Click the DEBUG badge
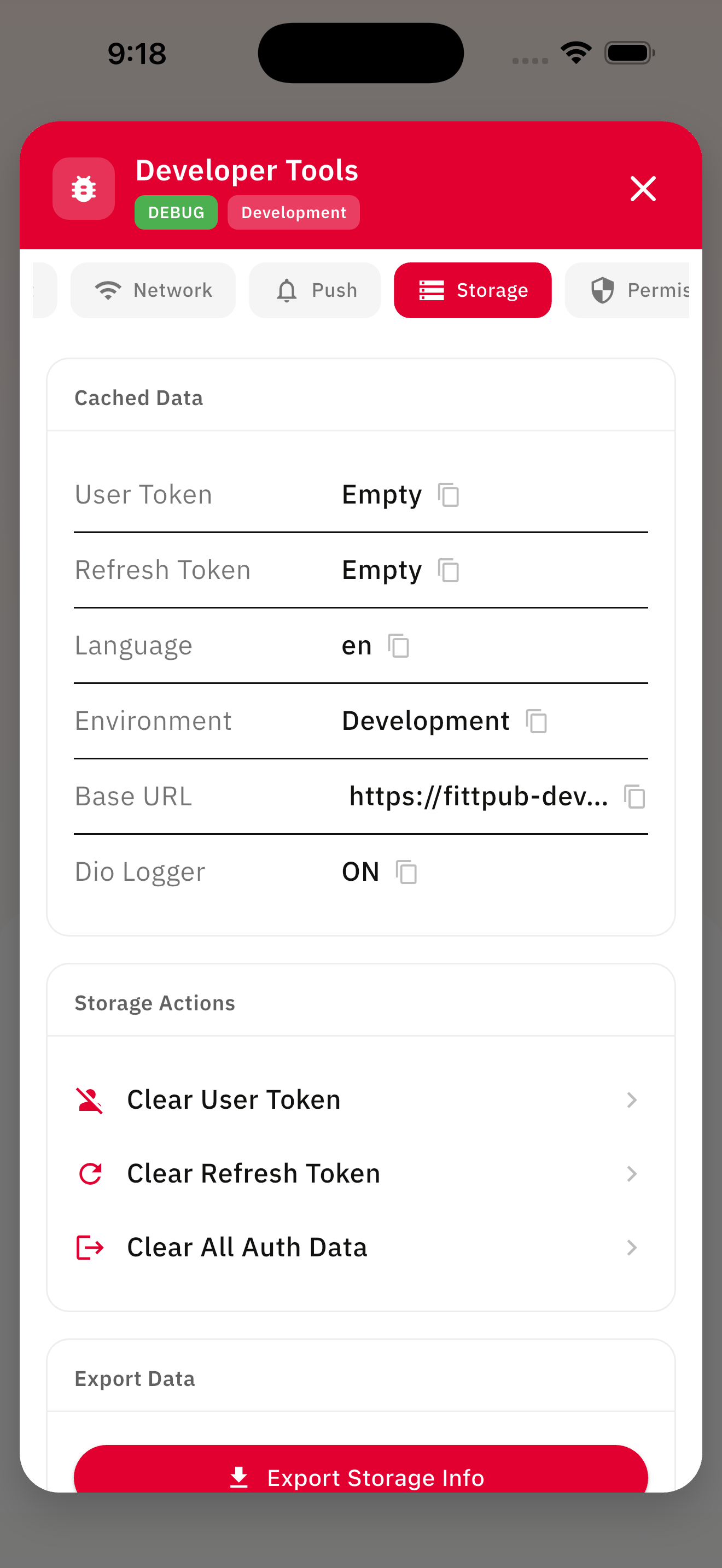 pos(176,212)
